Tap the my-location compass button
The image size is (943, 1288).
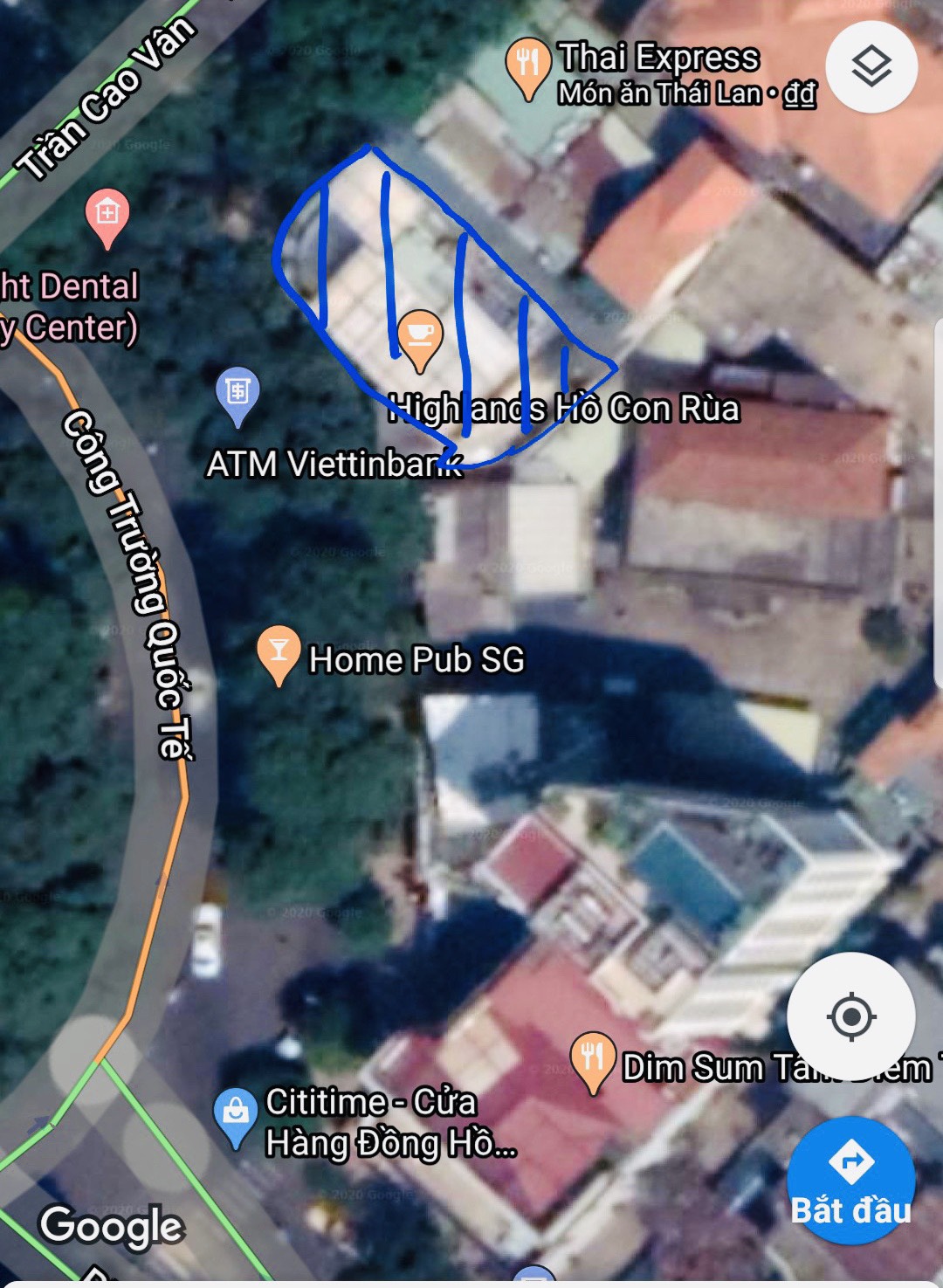[851, 1017]
